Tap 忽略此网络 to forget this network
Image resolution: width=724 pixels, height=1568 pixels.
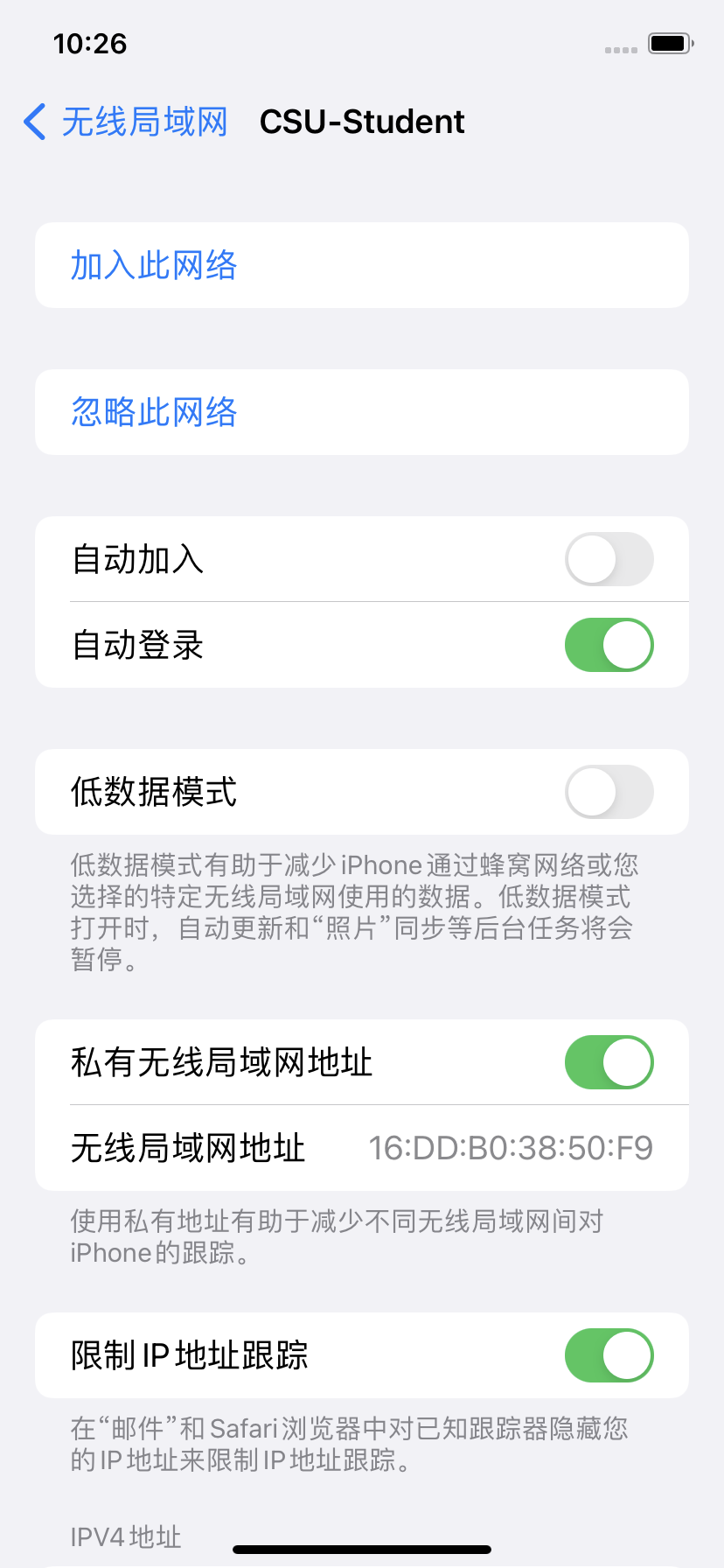tap(154, 412)
